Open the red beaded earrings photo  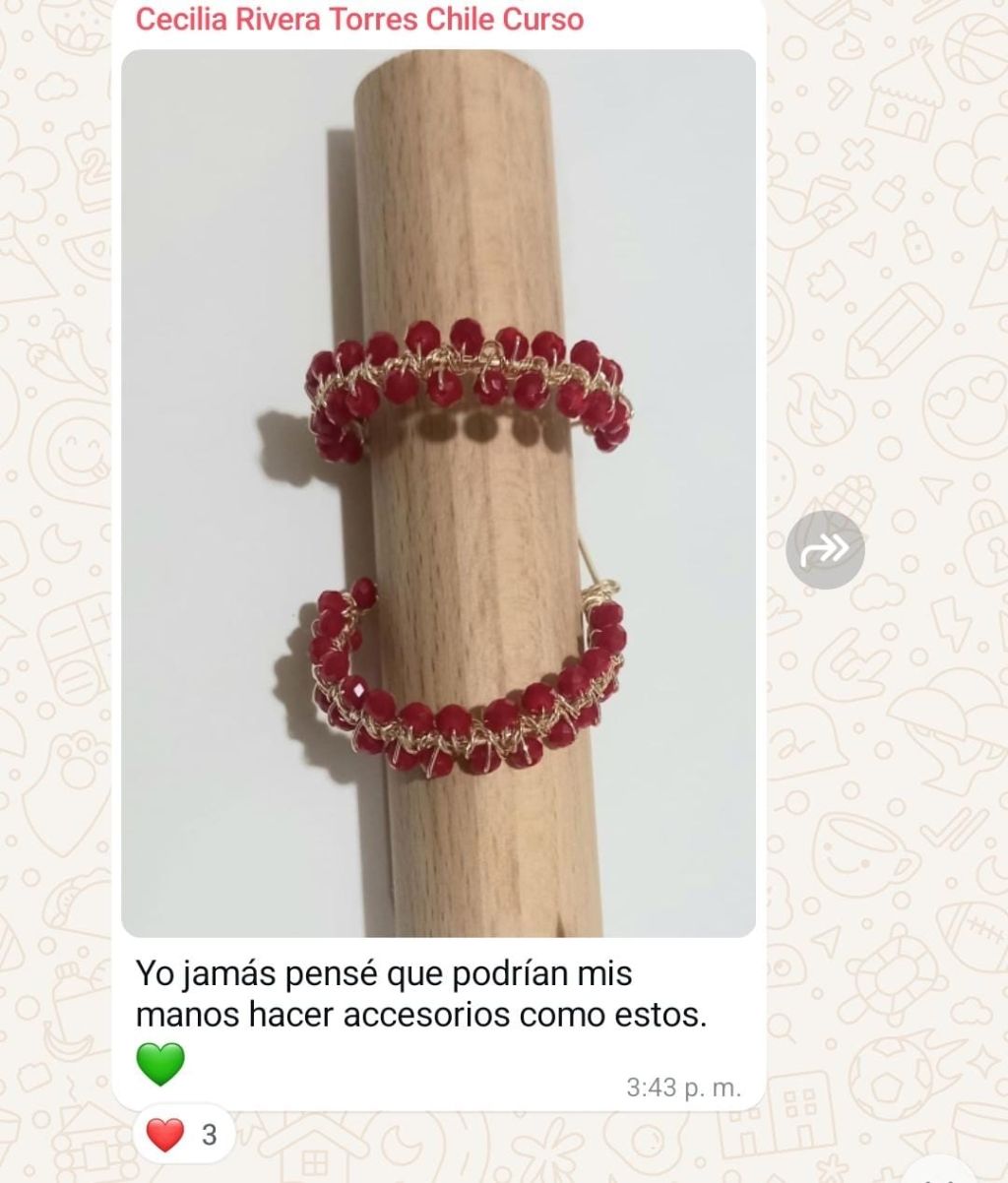[x=438, y=492]
